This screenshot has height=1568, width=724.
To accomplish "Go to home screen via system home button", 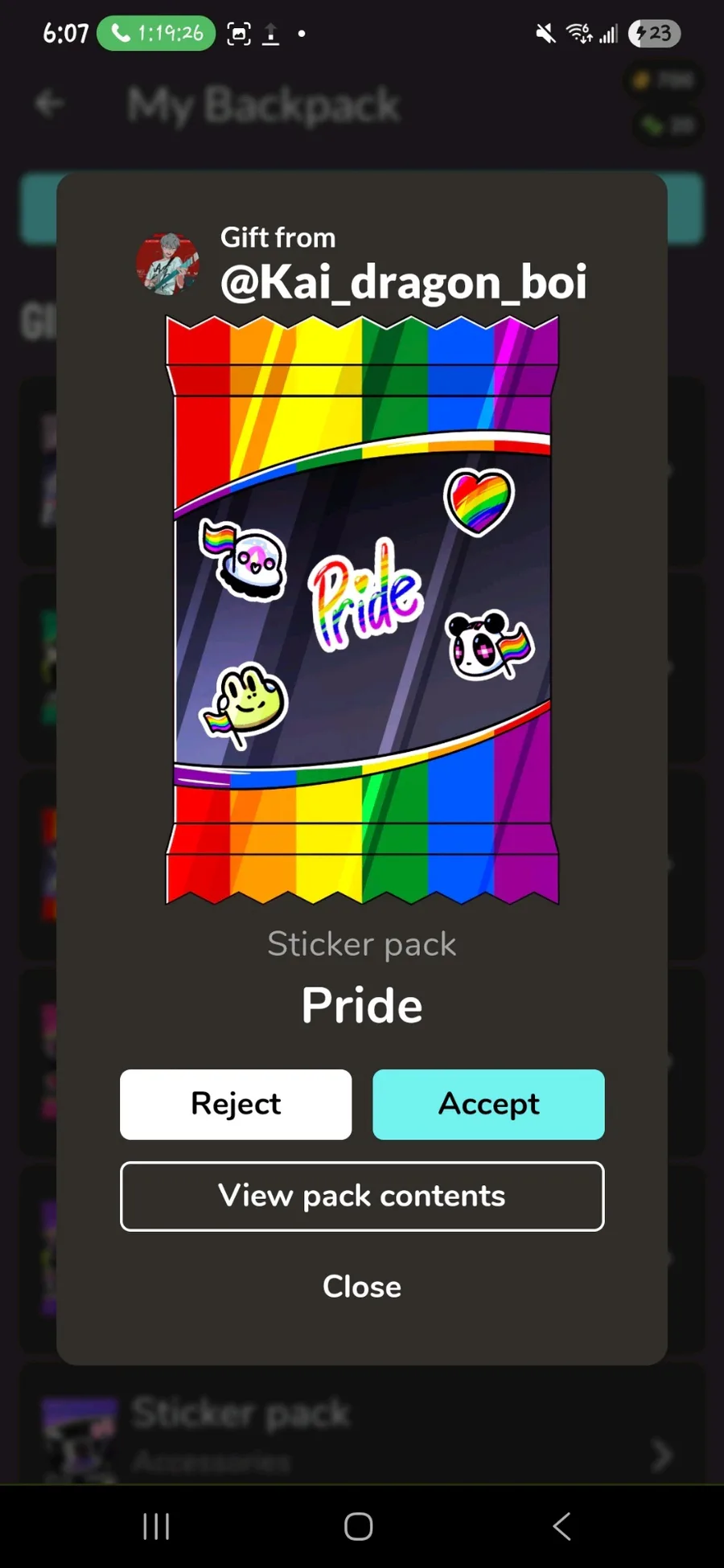I will [x=359, y=1525].
